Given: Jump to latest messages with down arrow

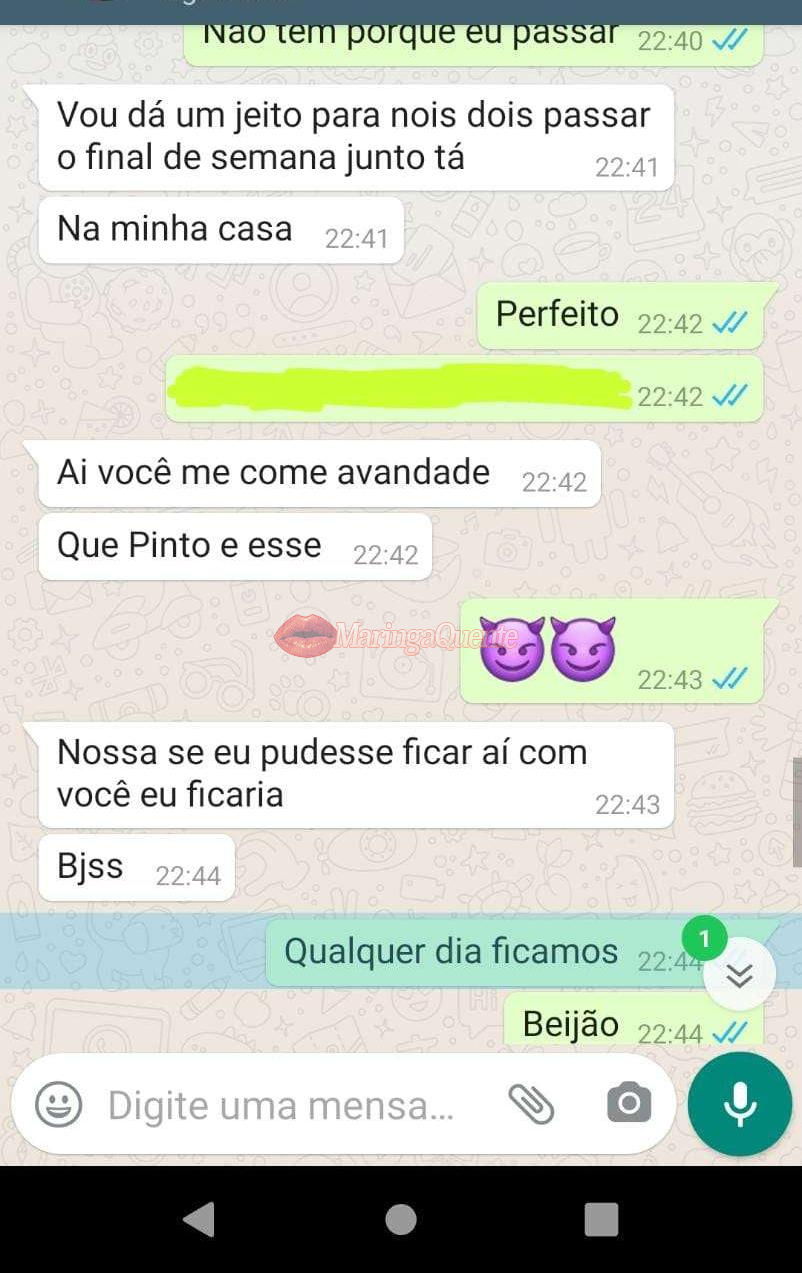Looking at the screenshot, I should [x=740, y=975].
